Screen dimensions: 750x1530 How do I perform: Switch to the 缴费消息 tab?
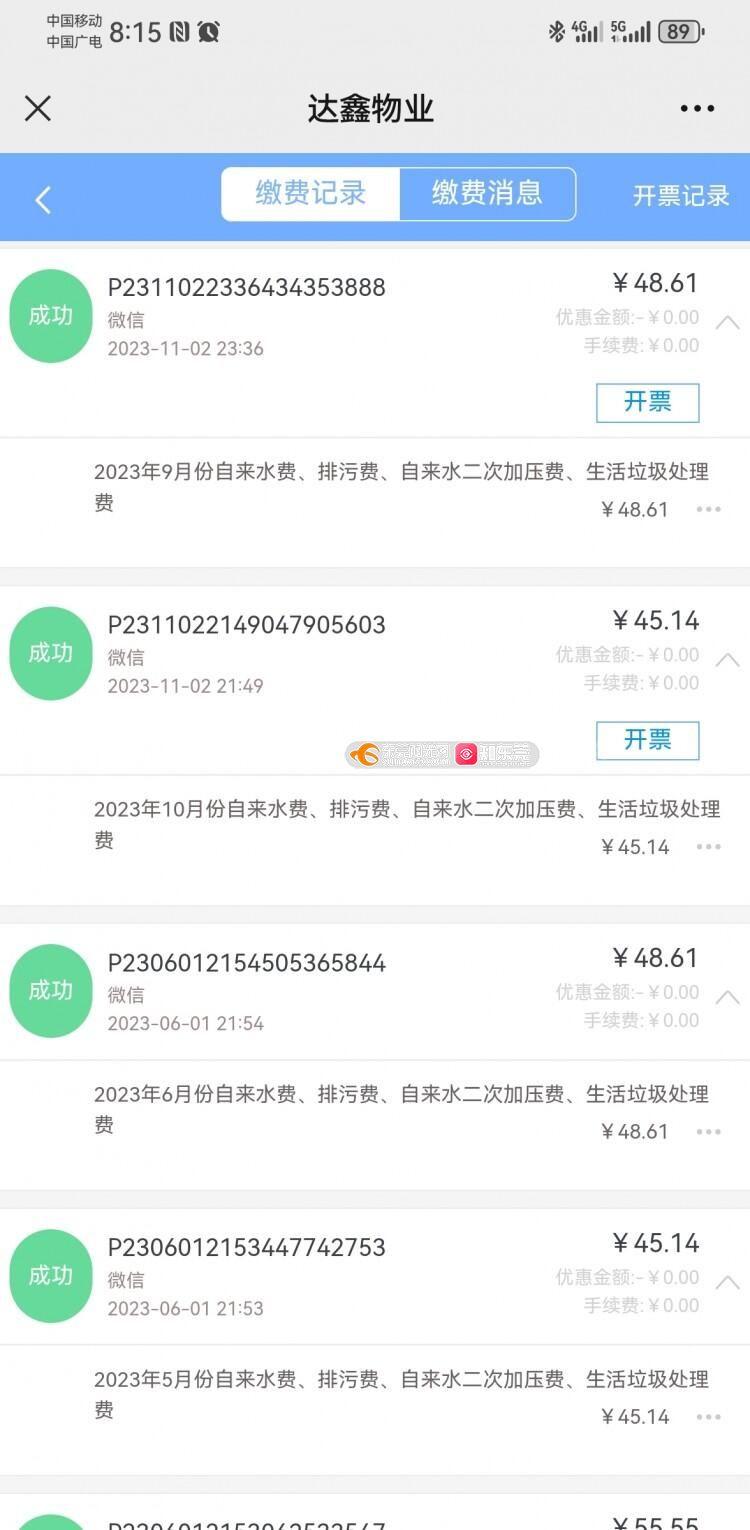tap(488, 193)
